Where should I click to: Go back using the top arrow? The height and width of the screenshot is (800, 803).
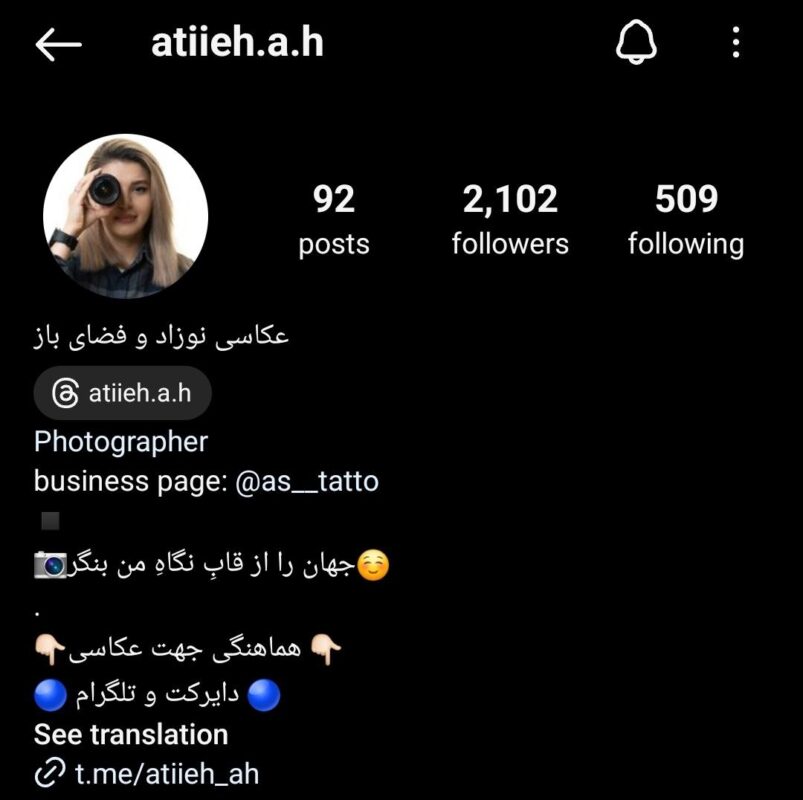(x=58, y=45)
